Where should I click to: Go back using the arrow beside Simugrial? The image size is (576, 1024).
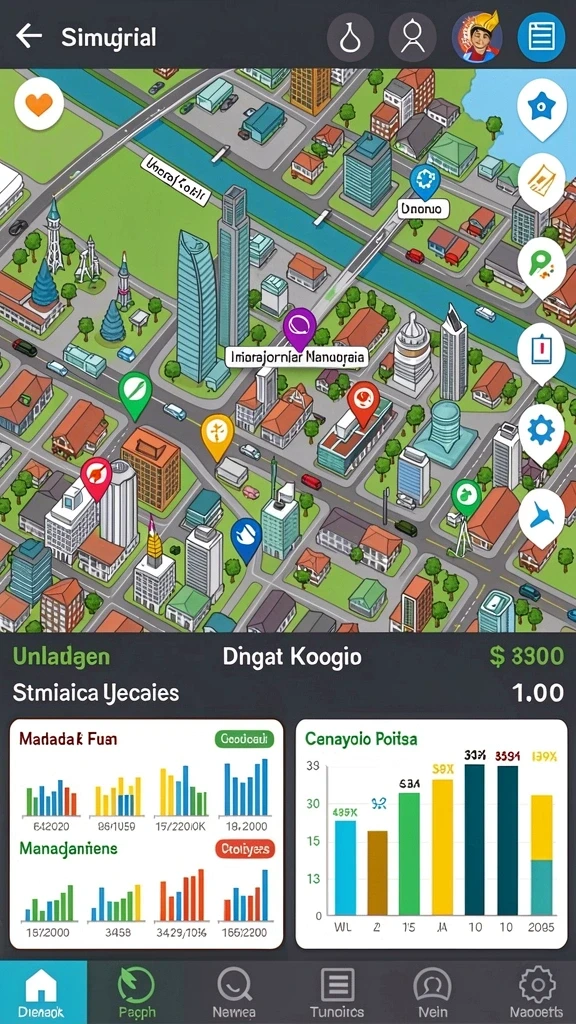[x=29, y=36]
